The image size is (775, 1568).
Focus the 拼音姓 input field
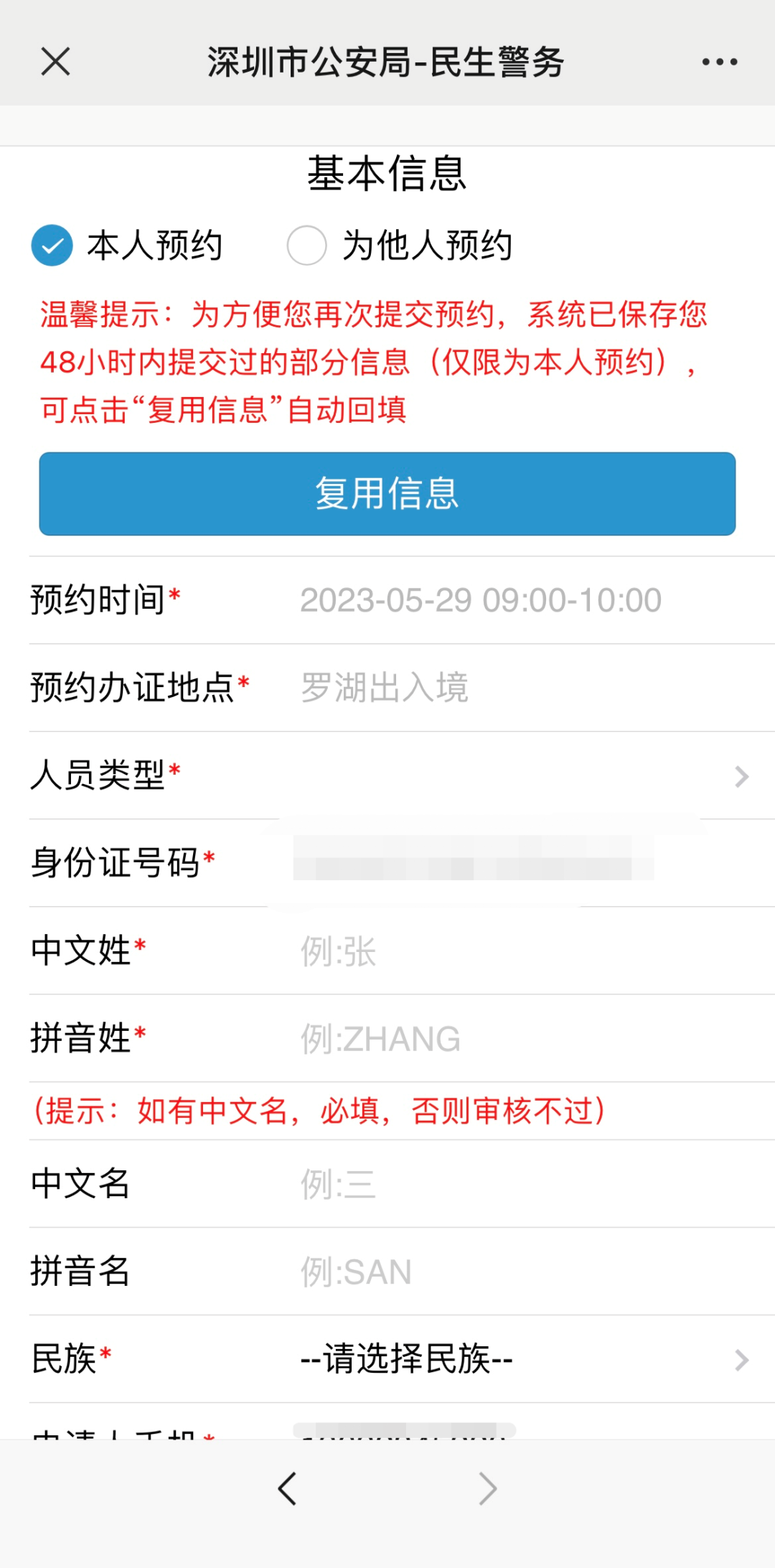(x=531, y=1039)
